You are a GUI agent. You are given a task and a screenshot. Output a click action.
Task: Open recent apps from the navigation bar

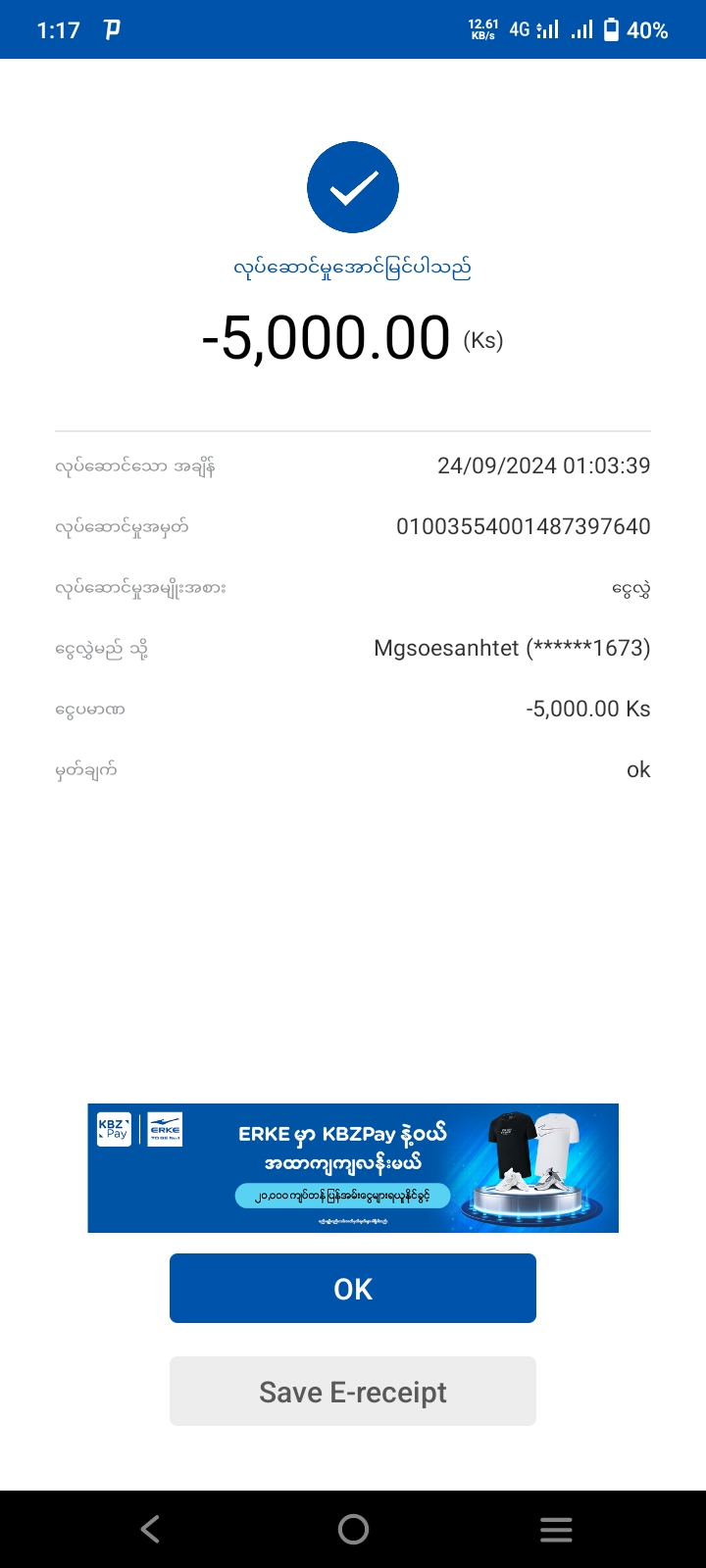pos(556,1529)
